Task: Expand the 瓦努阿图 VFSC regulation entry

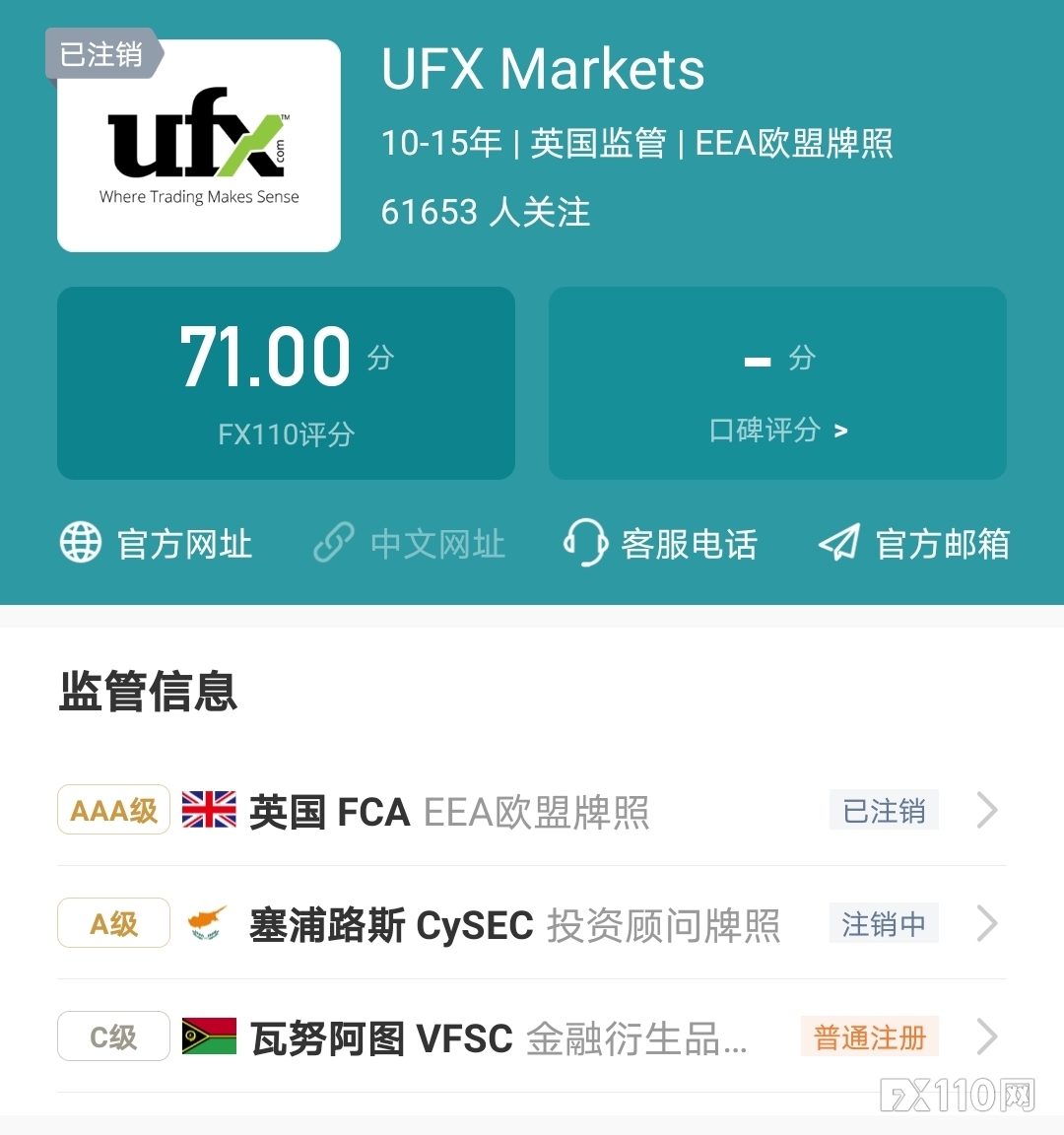Action: point(986,1036)
